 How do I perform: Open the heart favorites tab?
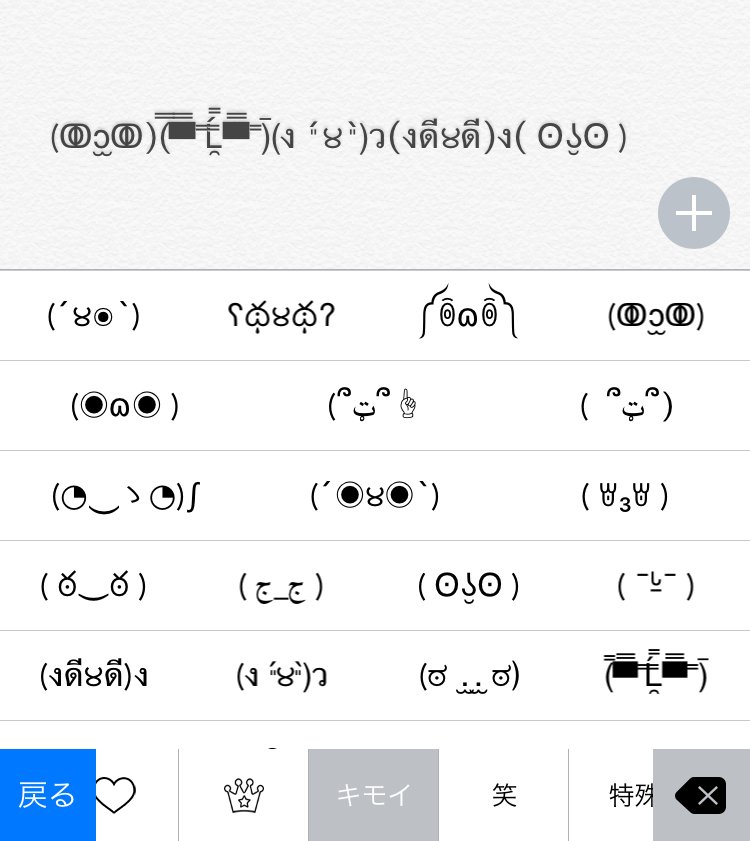[x=116, y=795]
